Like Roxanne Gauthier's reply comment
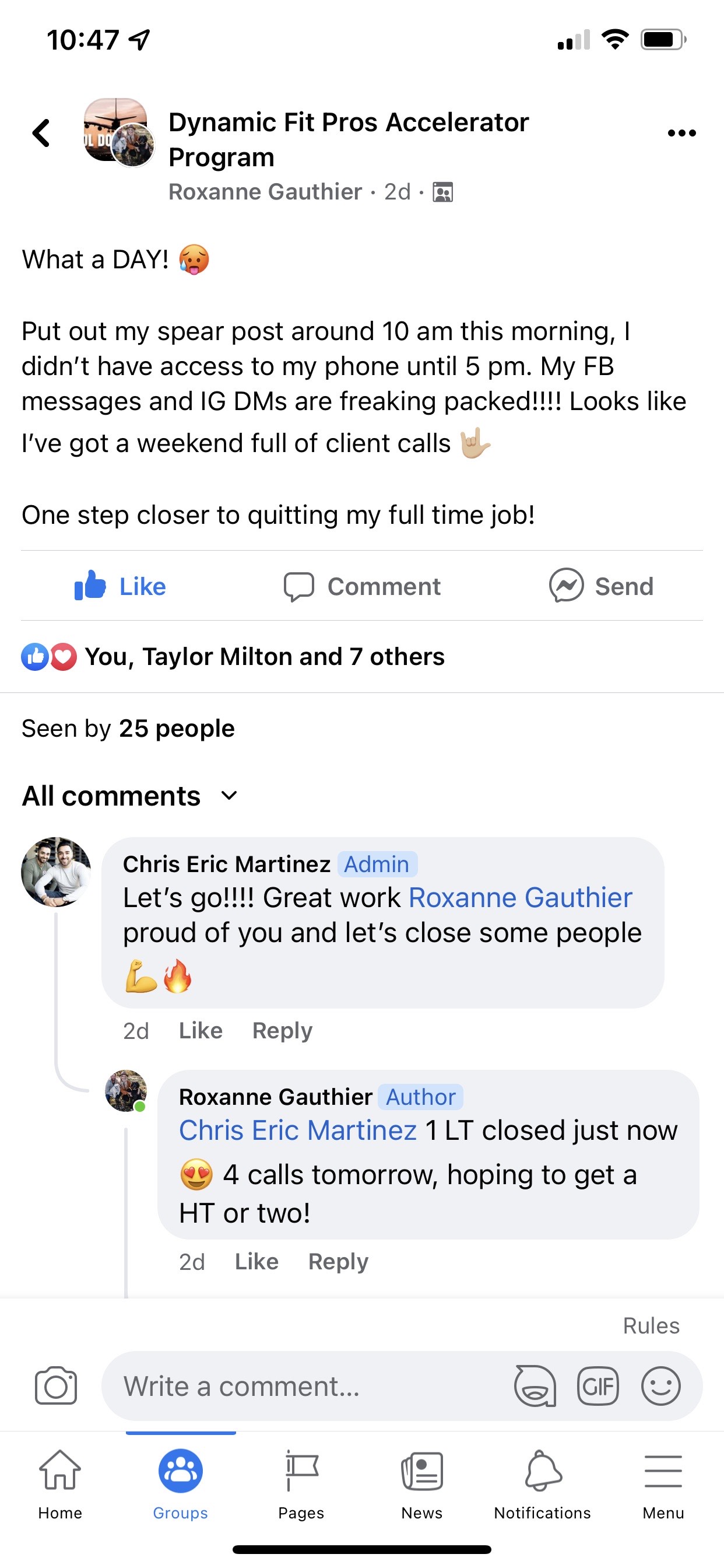 (256, 1262)
